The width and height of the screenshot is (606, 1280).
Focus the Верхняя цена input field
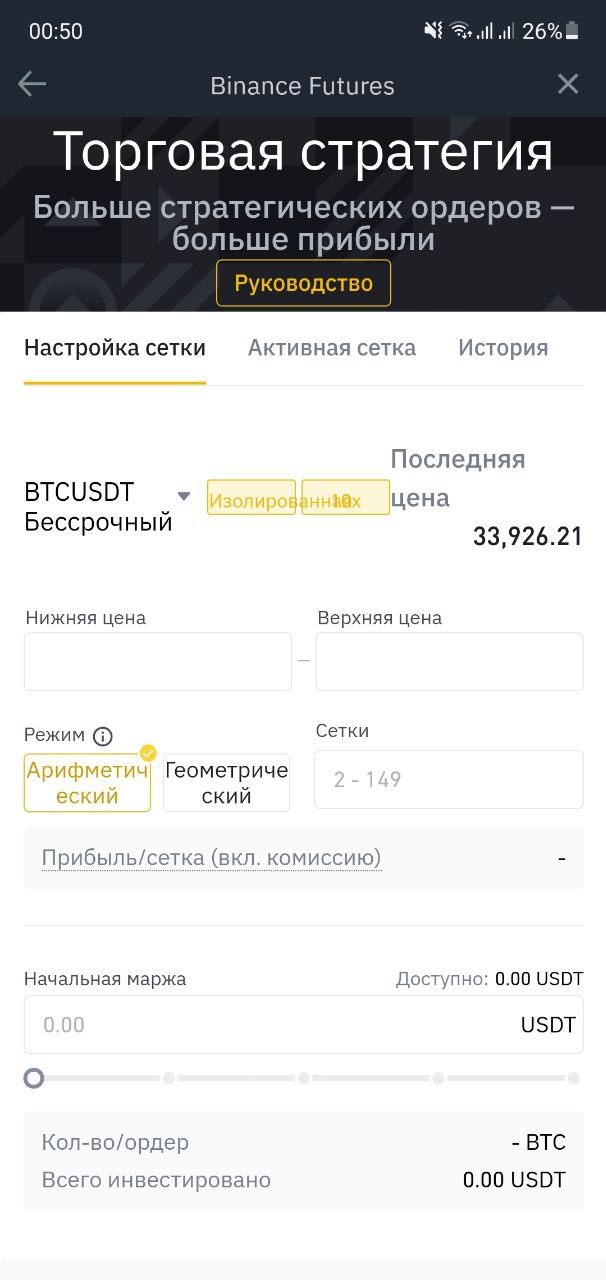click(450, 661)
